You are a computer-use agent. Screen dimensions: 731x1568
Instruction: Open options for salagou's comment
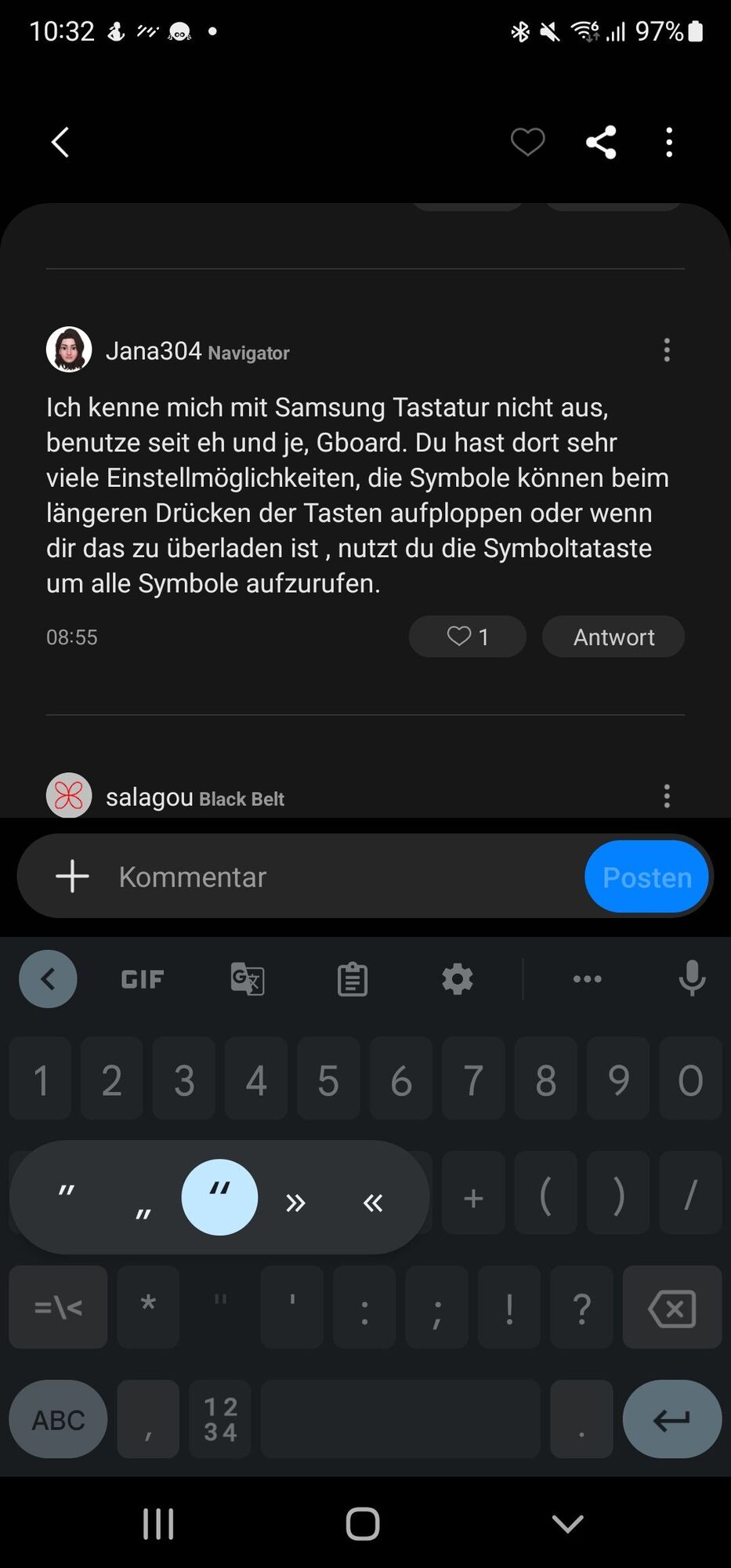point(667,797)
